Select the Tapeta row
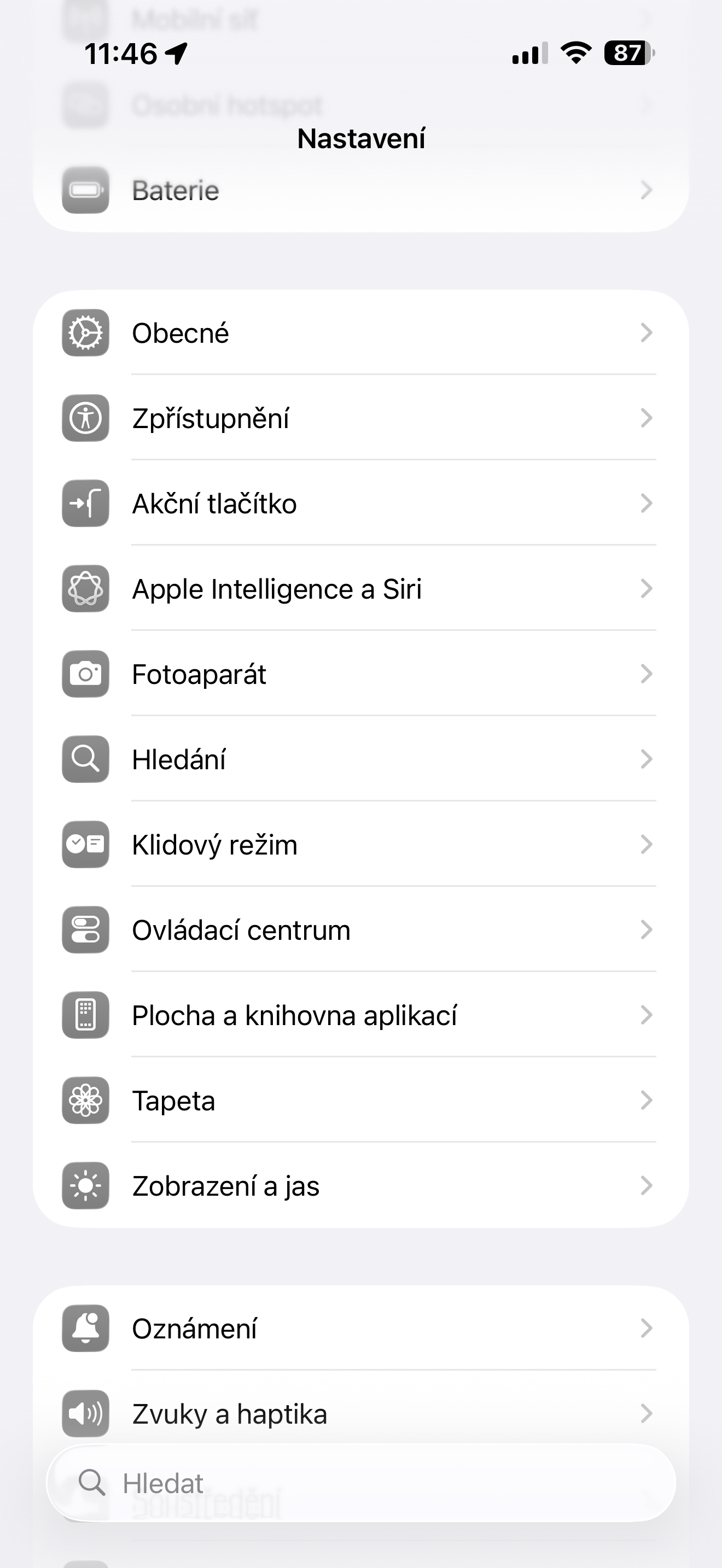Viewport: 722px width, 1568px height. 359,1100
